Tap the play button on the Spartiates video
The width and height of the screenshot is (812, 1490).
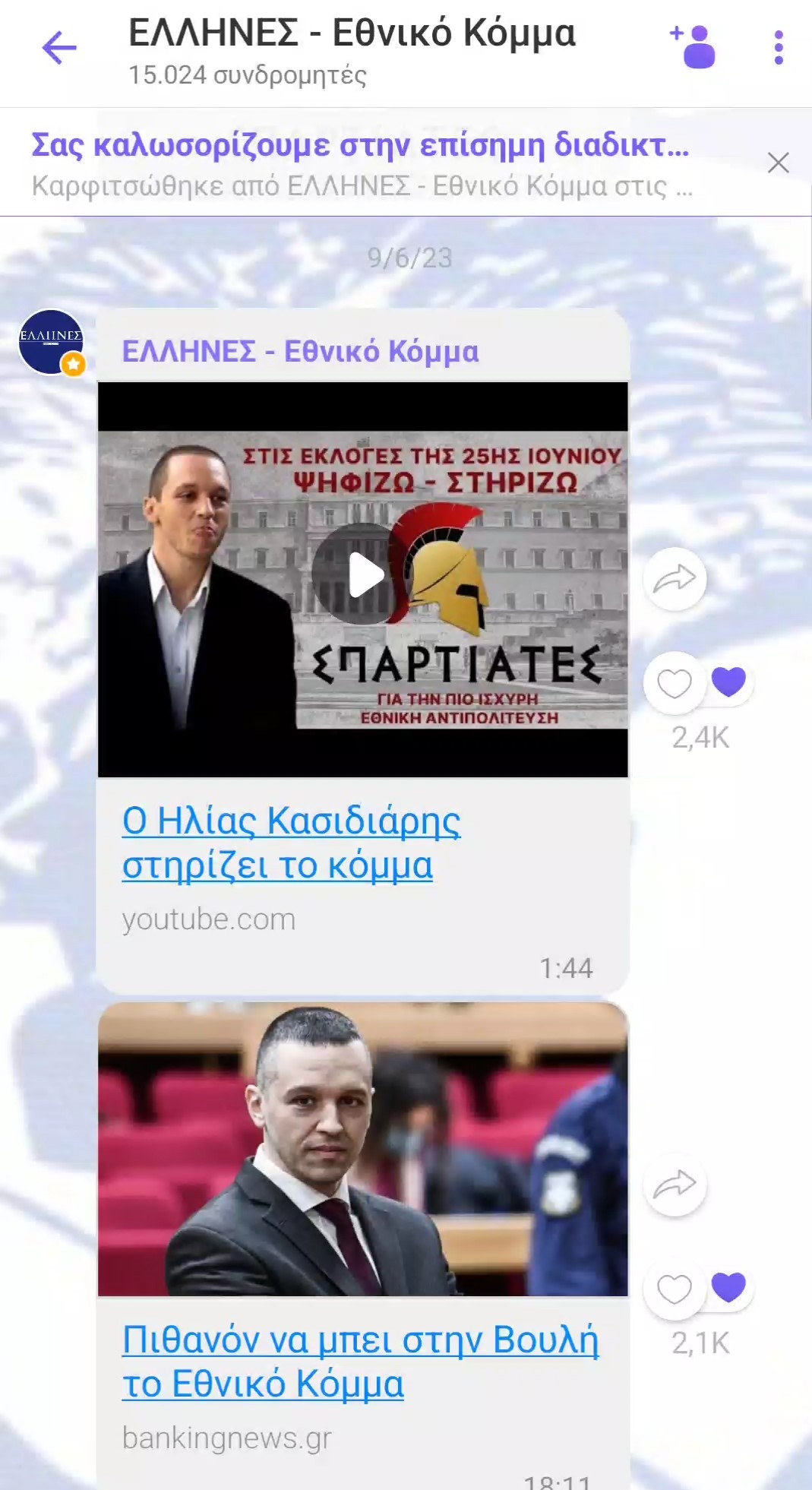pos(365,575)
